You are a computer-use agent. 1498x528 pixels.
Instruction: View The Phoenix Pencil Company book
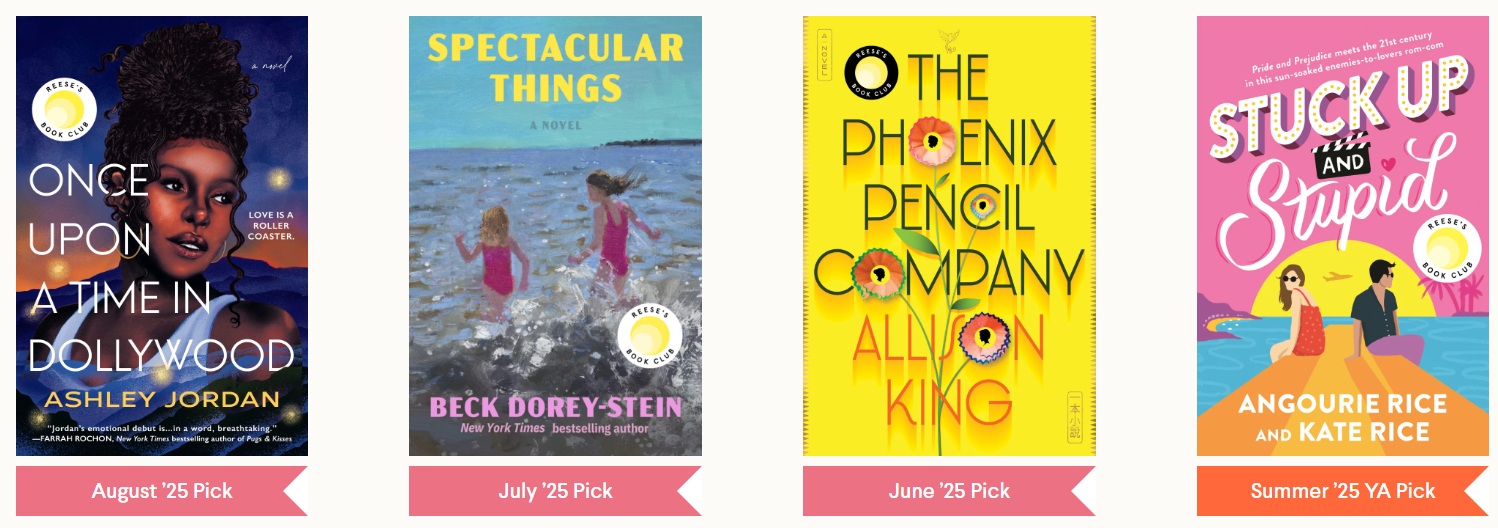pyautogui.click(x=949, y=236)
